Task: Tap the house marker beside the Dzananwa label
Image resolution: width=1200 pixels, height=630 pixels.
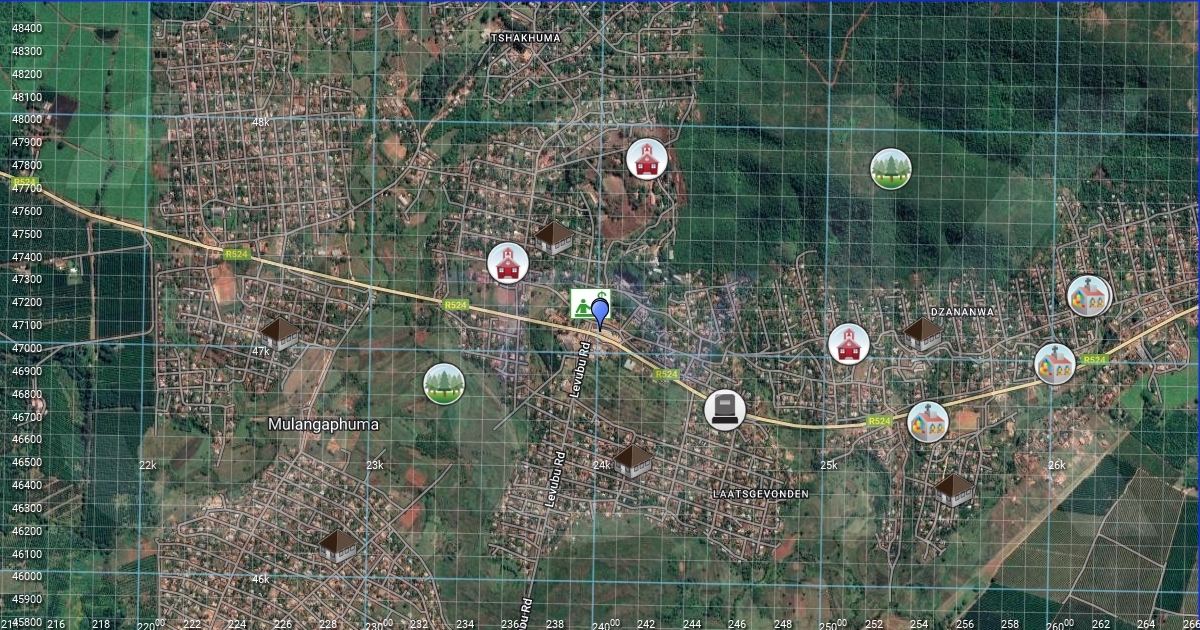Action: [x=922, y=334]
